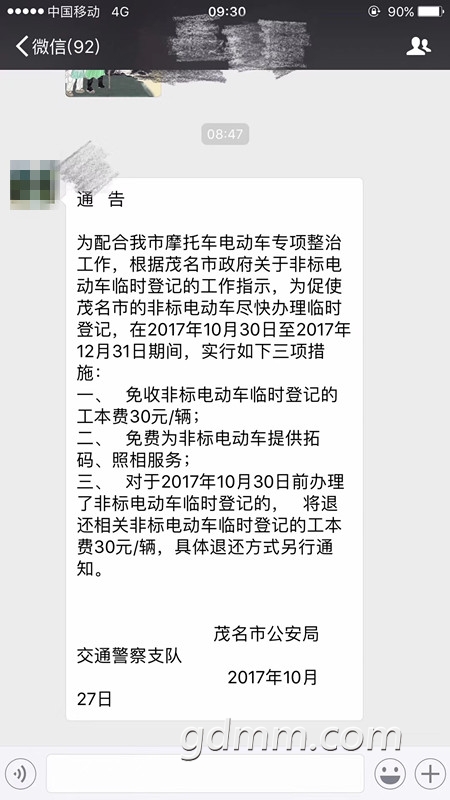Open the emoji sticker panel
The image size is (450, 800).
(390, 773)
